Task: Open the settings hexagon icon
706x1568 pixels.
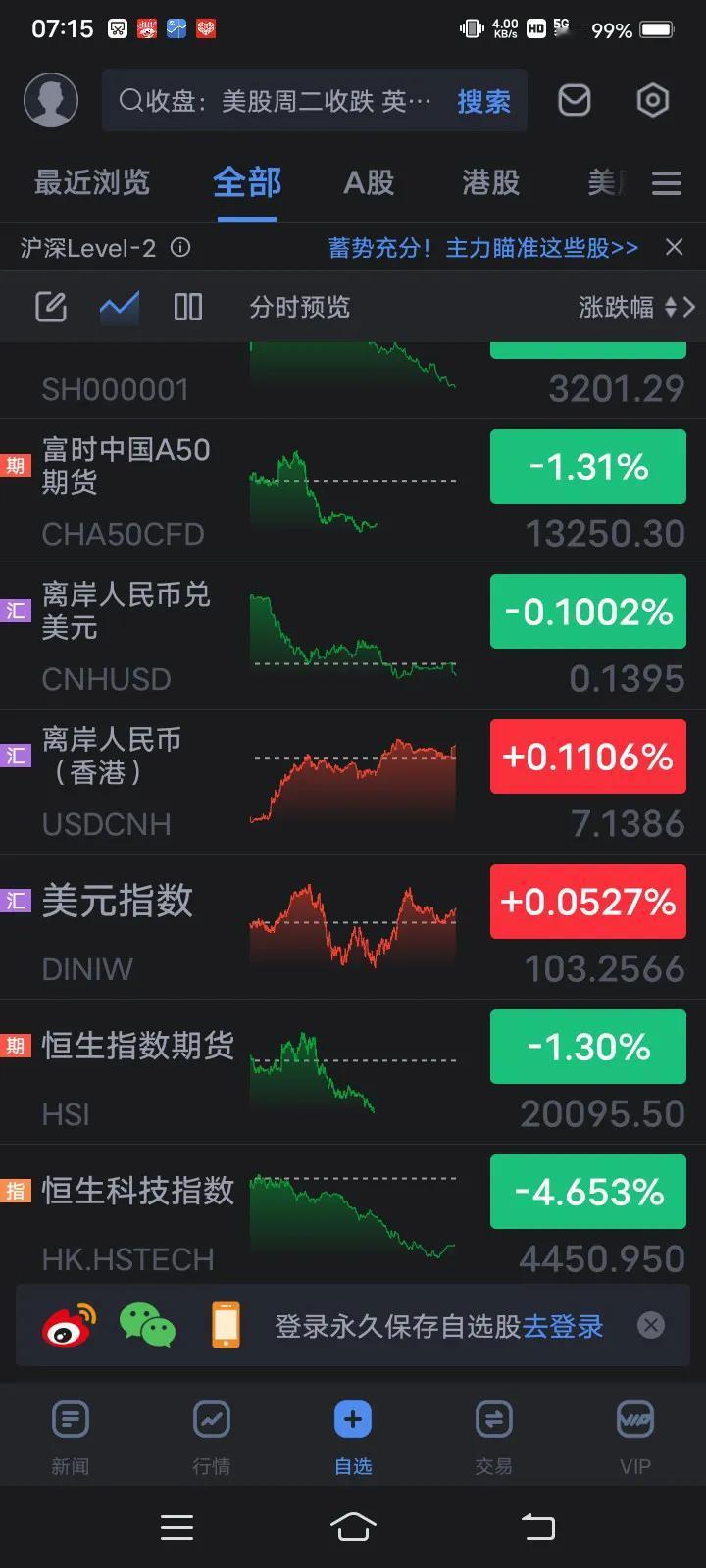Action: coord(652,100)
